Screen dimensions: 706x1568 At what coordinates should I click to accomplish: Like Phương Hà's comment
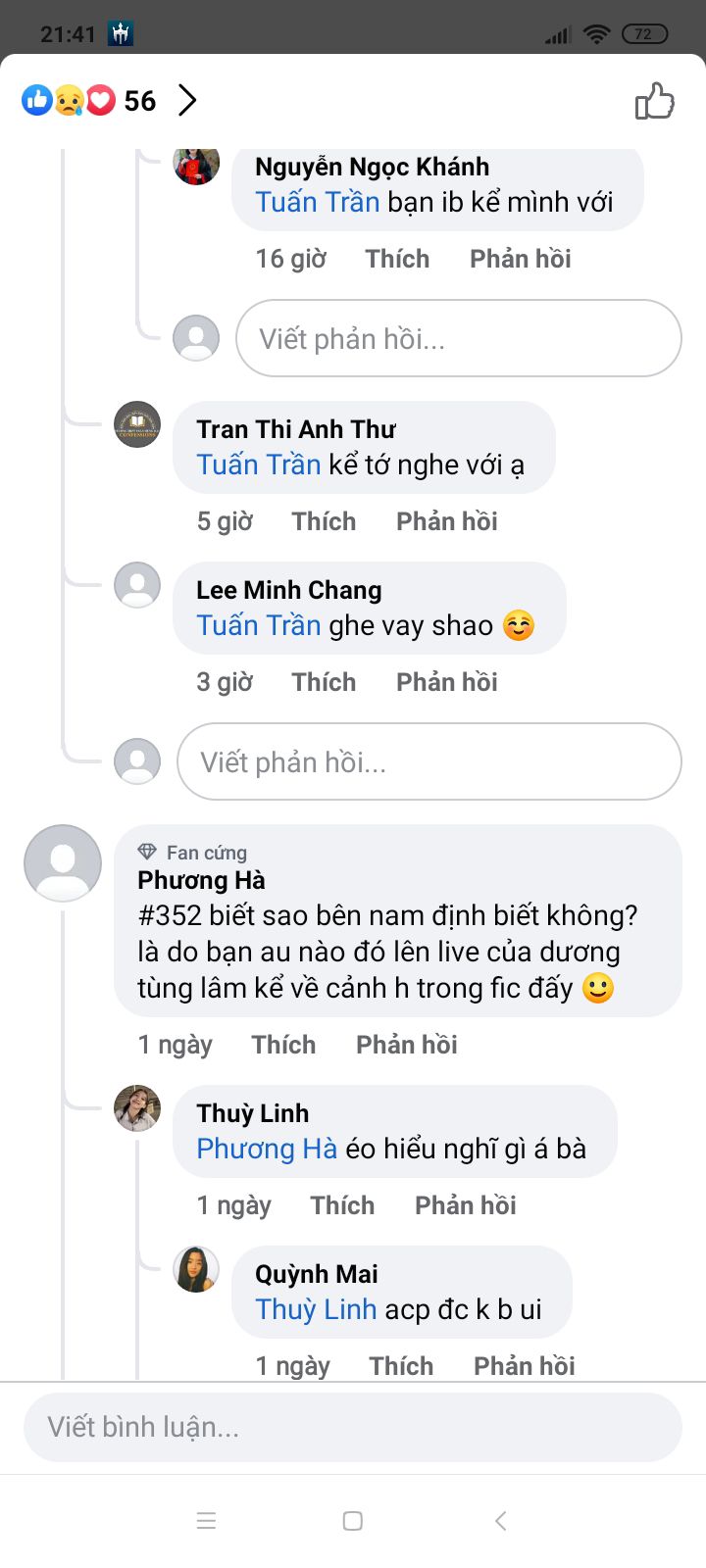pyautogui.click(x=283, y=1045)
